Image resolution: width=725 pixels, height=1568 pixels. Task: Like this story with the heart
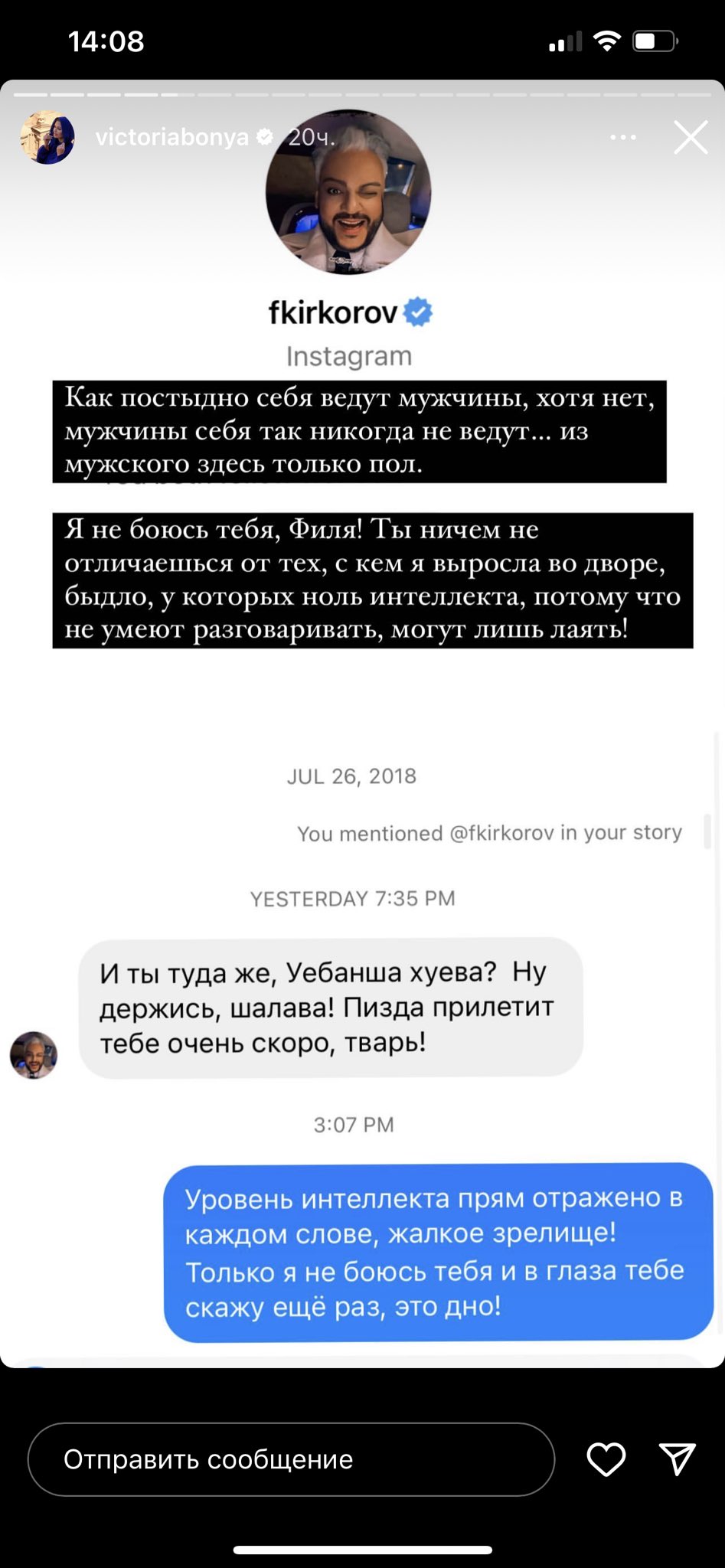[606, 1459]
